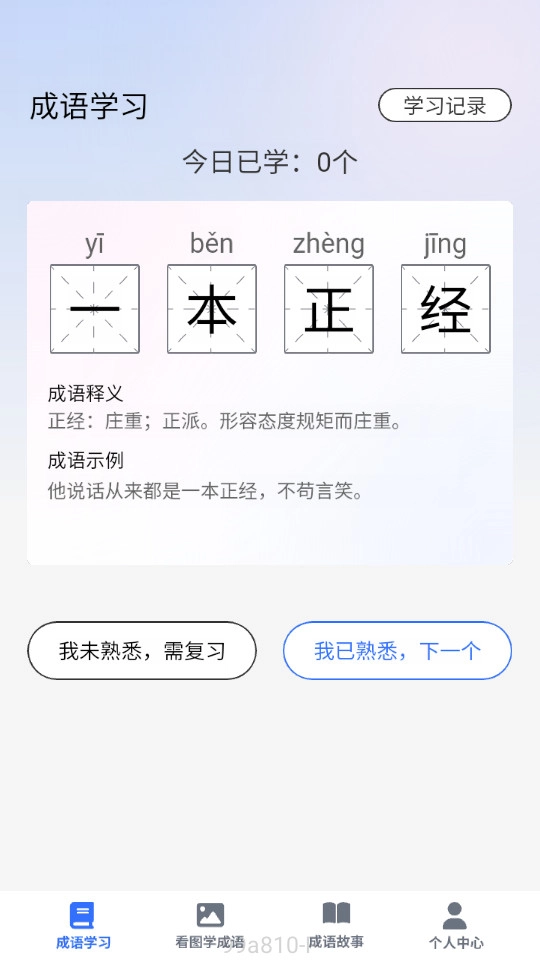The height and width of the screenshot is (960, 540).
Task: Open the 学习记录 study records
Action: (x=444, y=105)
